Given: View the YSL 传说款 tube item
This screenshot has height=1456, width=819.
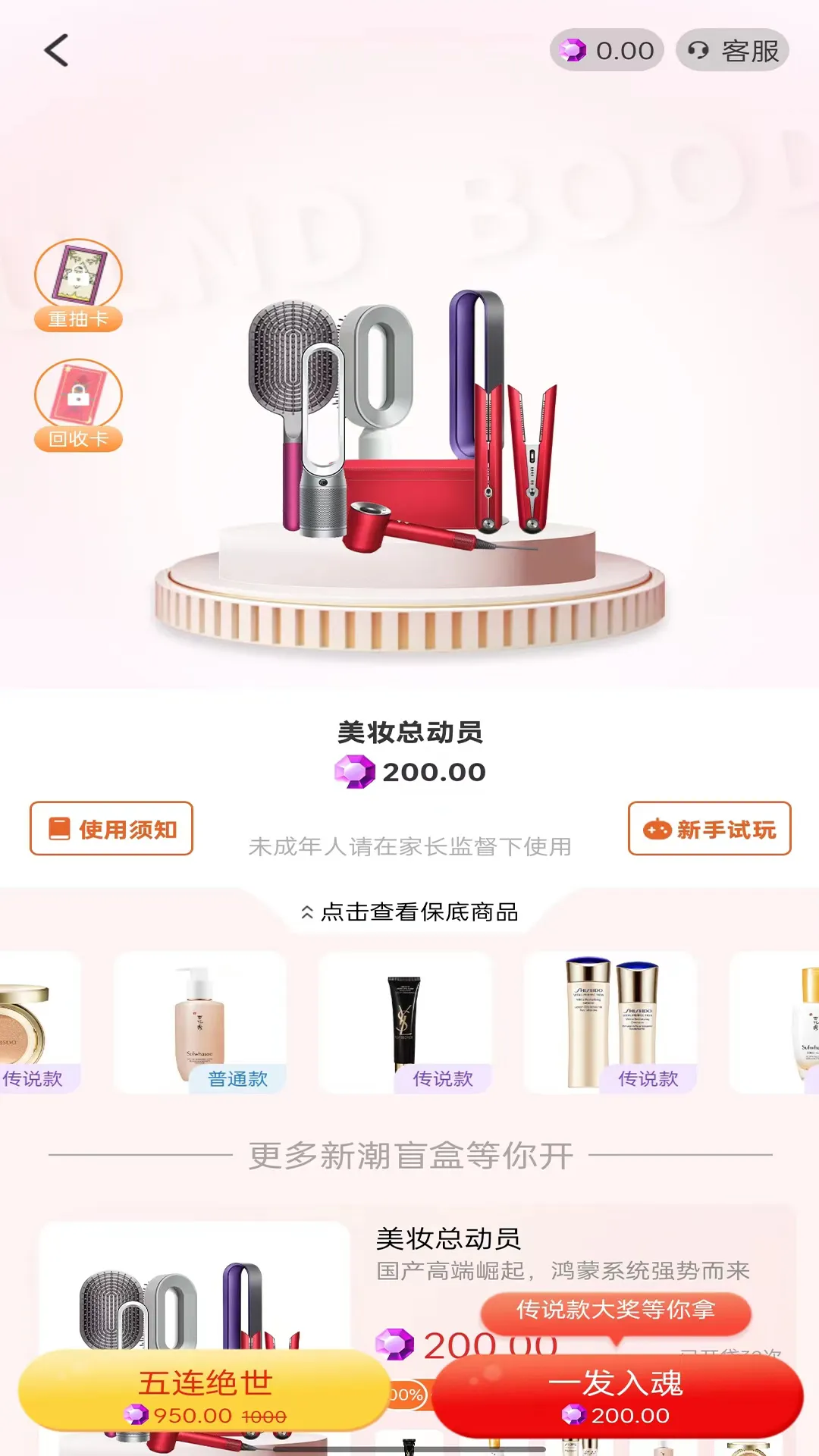Looking at the screenshot, I should (405, 1021).
